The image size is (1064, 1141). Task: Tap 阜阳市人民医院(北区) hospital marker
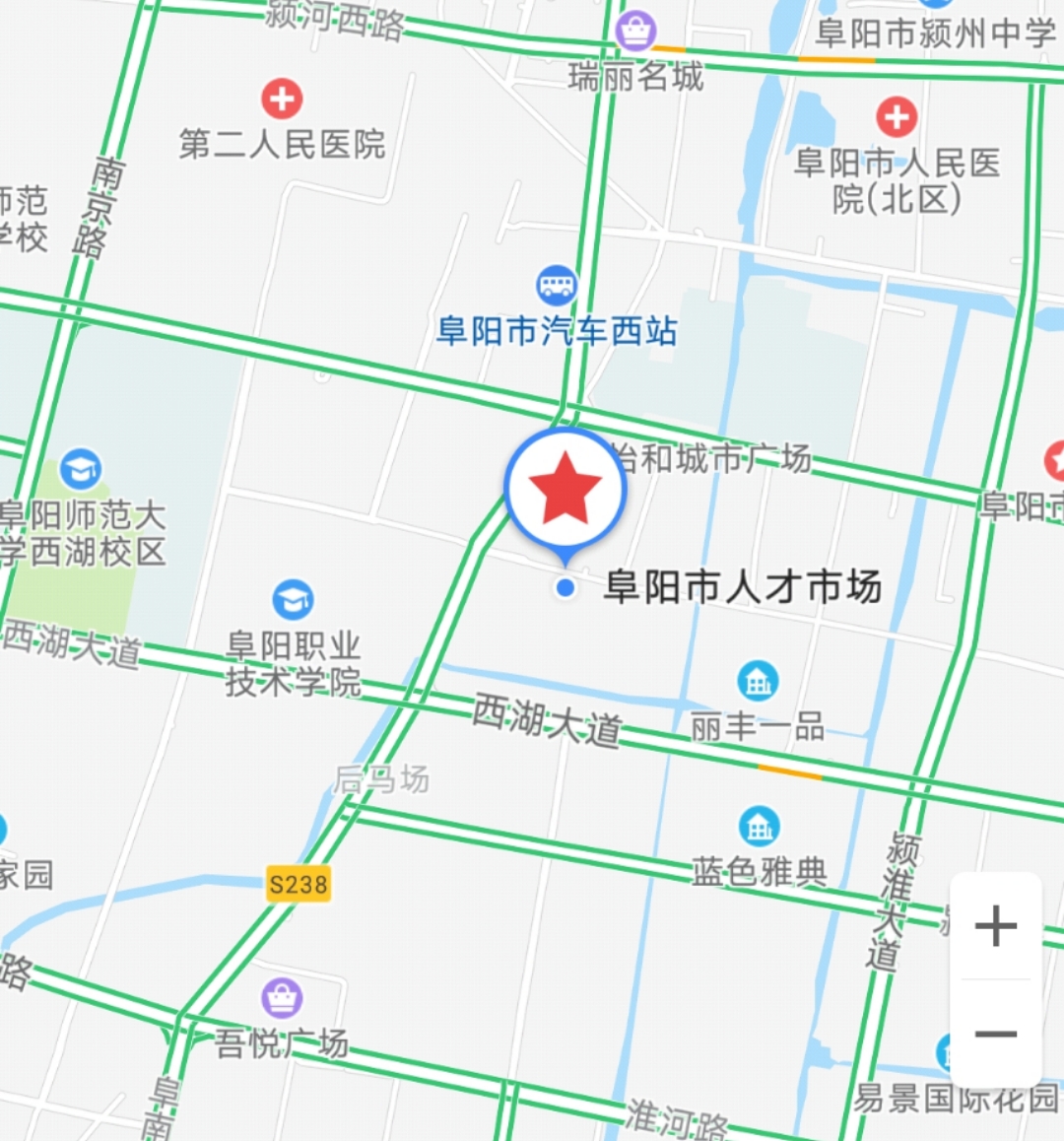coord(897,117)
